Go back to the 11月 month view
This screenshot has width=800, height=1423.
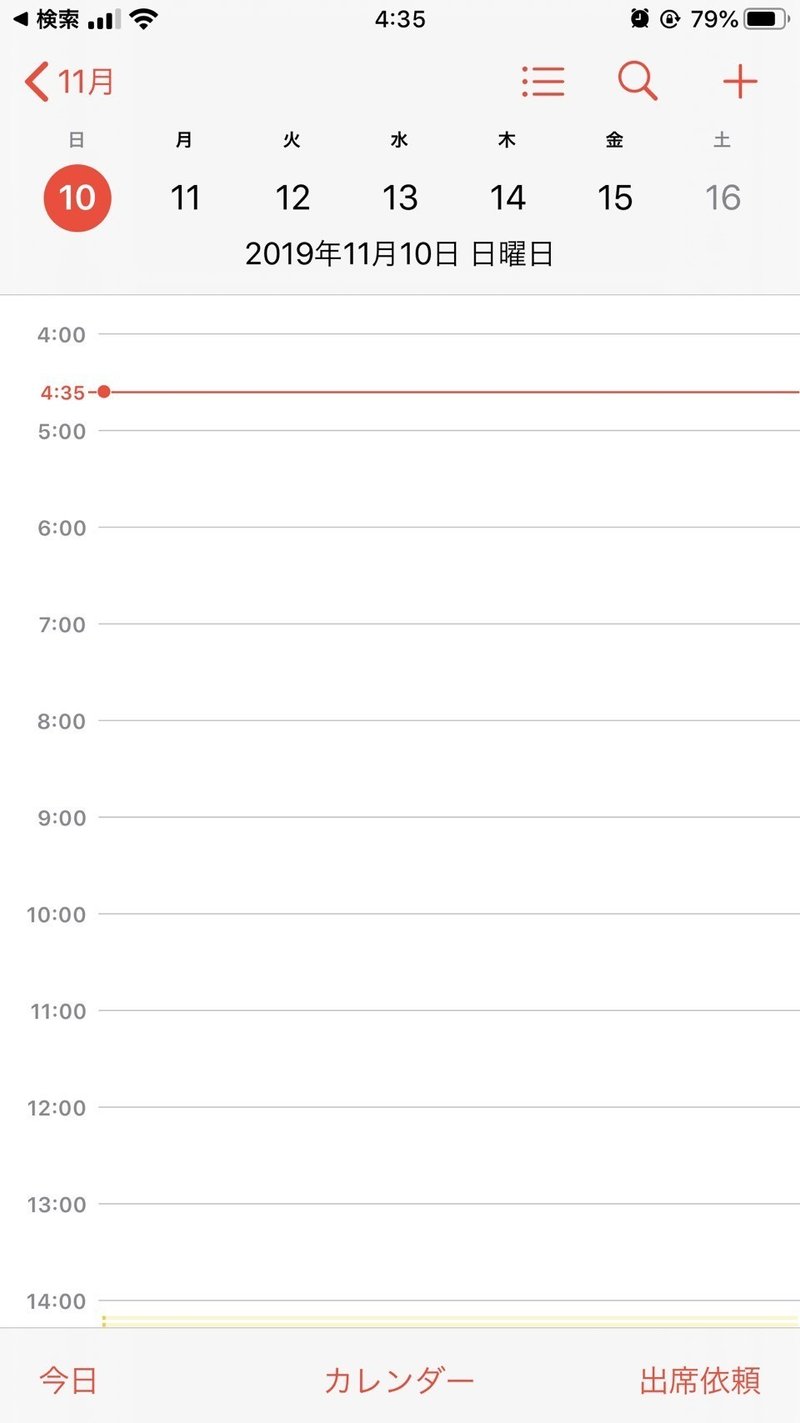pyautogui.click(x=70, y=82)
